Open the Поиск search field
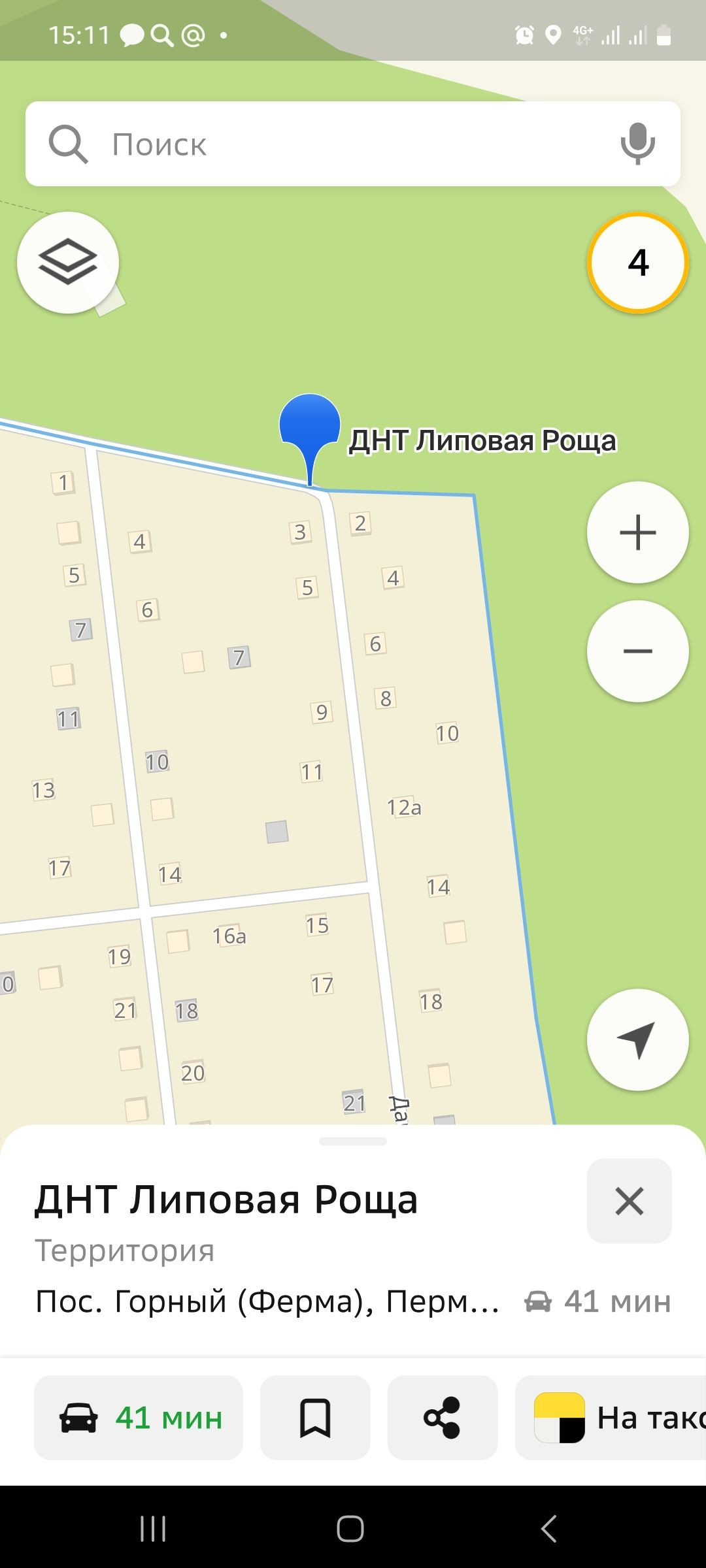The height and width of the screenshot is (1568, 706). coord(327,144)
